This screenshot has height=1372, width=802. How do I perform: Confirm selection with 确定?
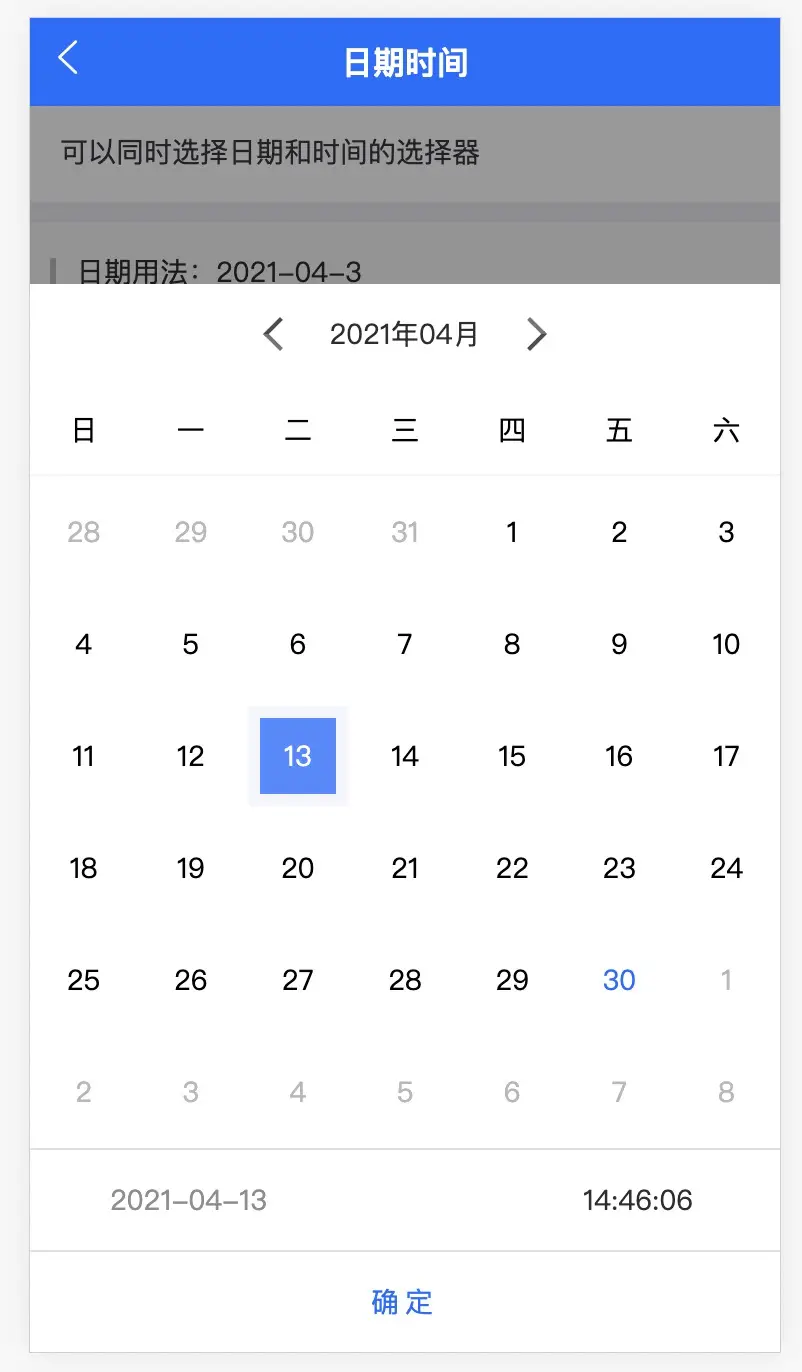[403, 1302]
